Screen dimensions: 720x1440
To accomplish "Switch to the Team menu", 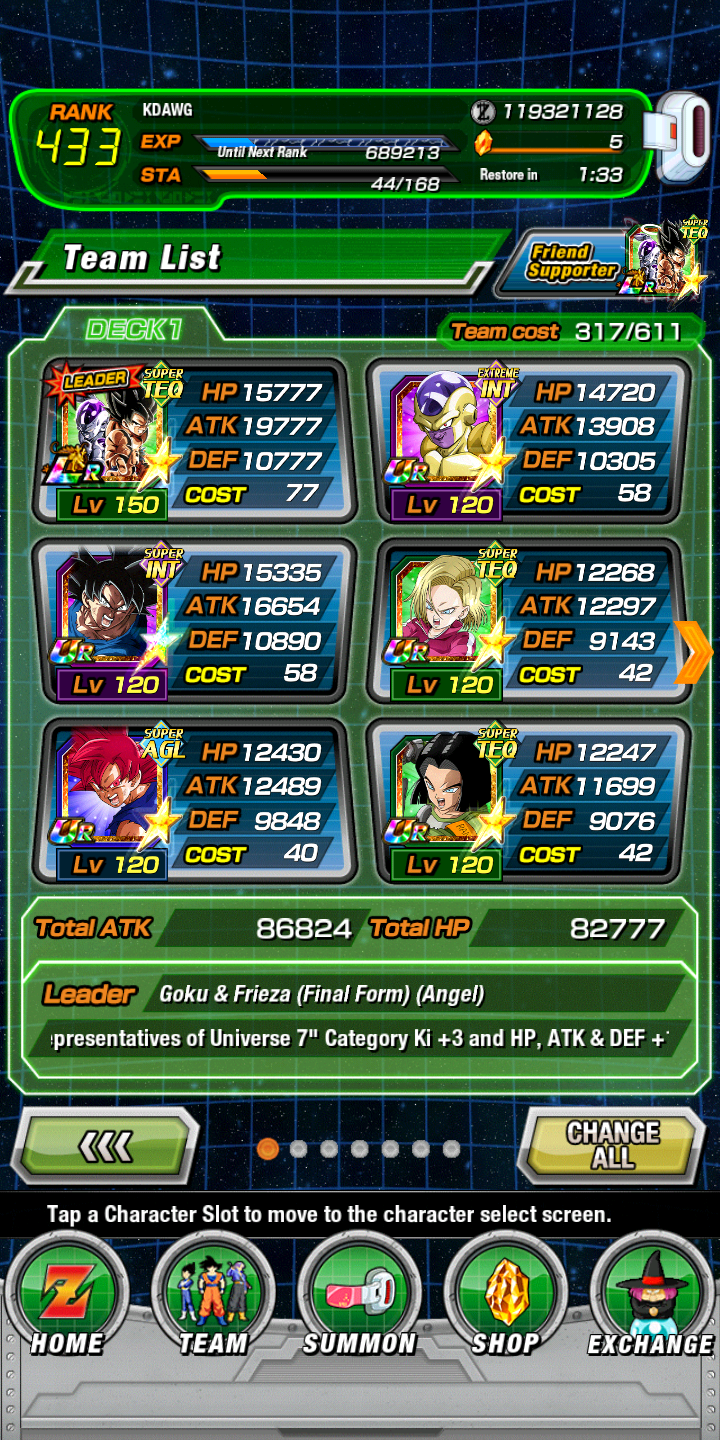I will pos(212,1297).
